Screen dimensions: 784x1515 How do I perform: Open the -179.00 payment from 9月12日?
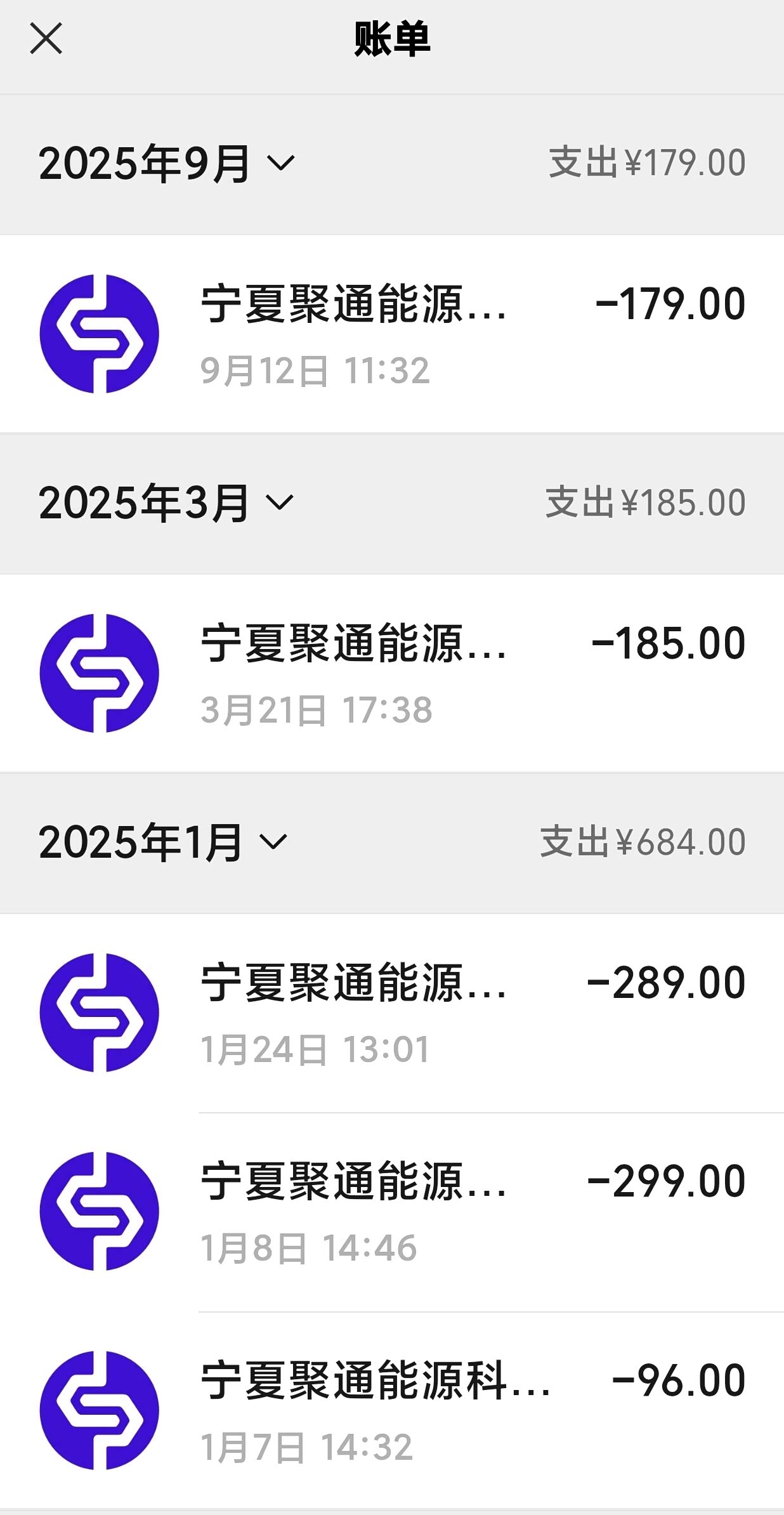392,334
